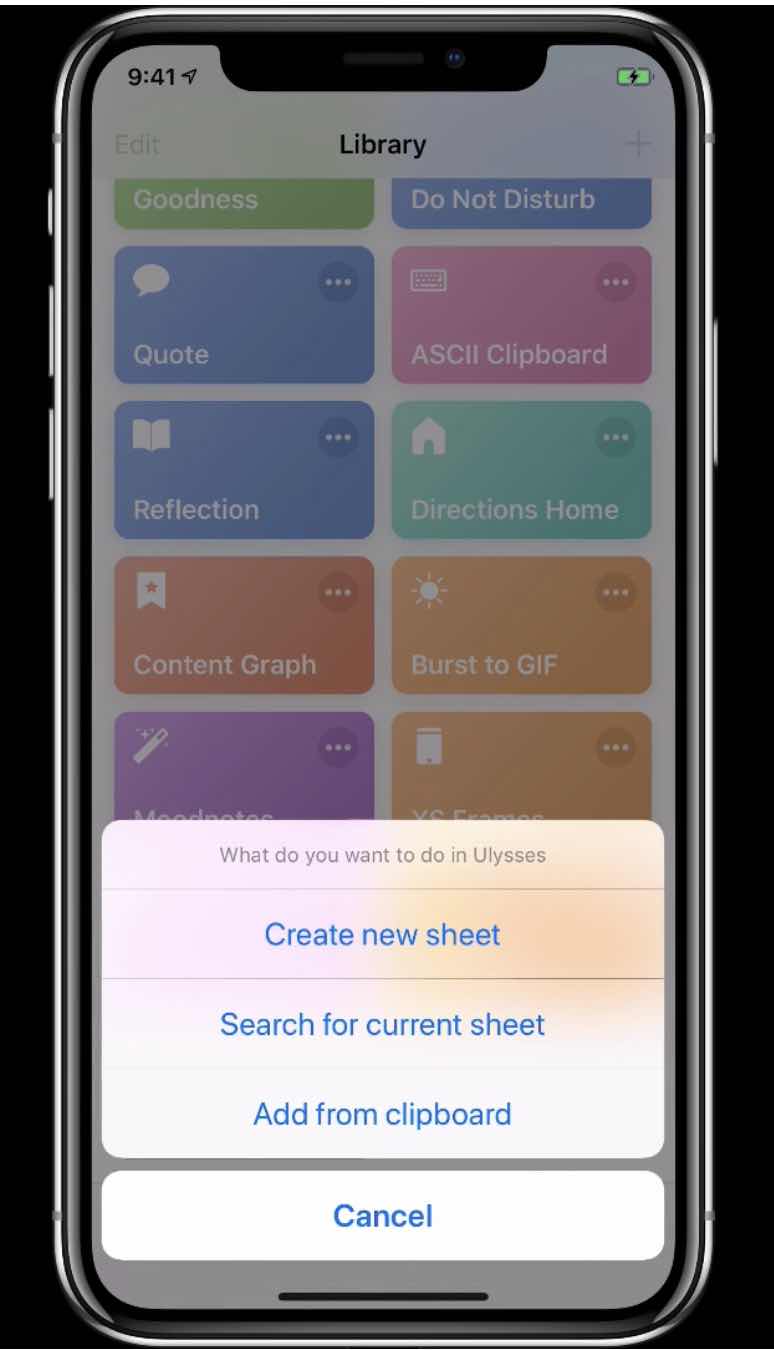The width and height of the screenshot is (774, 1350).
Task: Select Create new sheet
Action: [x=382, y=935]
